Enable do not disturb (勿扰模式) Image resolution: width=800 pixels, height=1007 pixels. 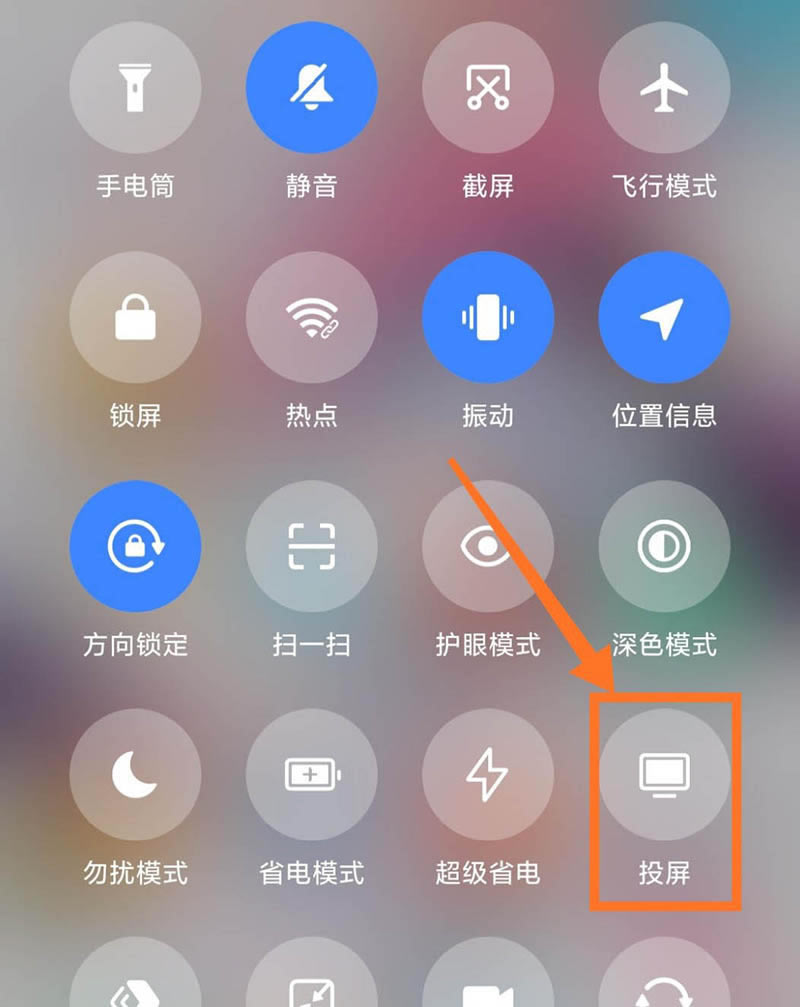click(135, 775)
